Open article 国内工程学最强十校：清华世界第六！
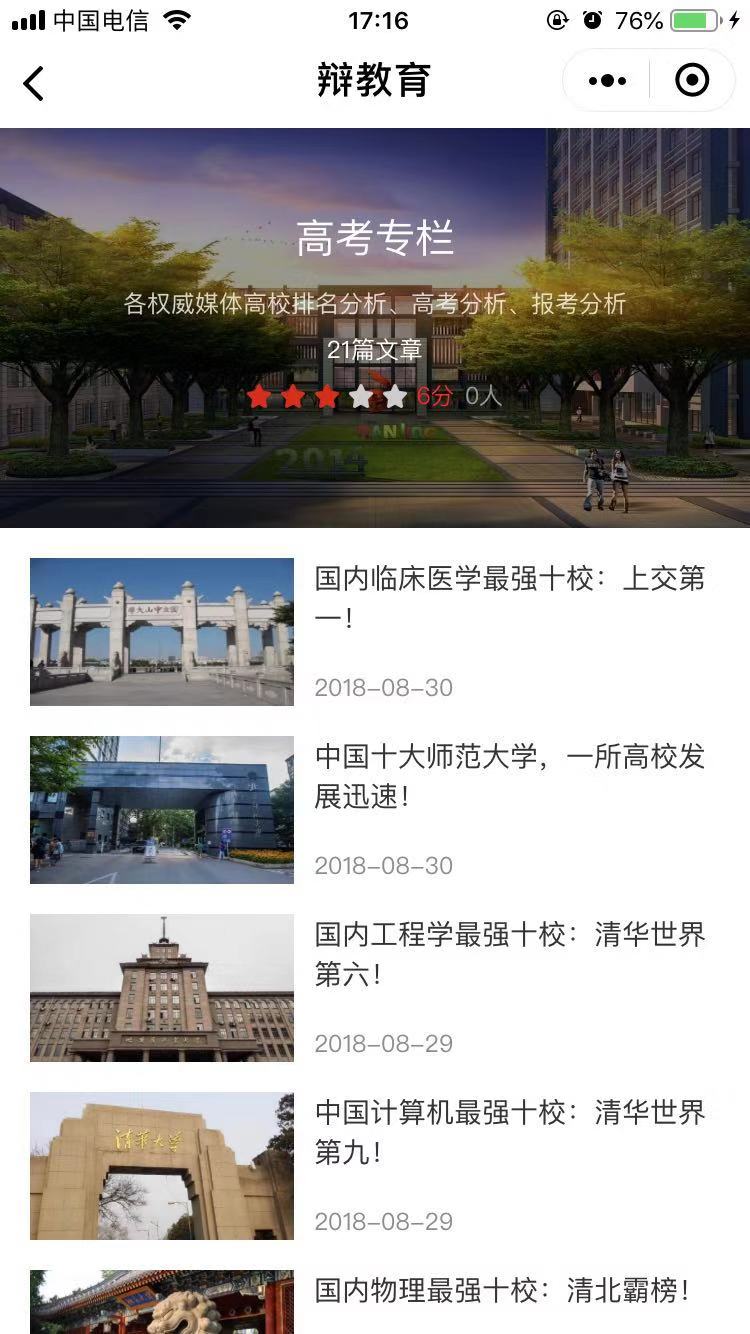The image size is (750, 1334). click(510, 954)
